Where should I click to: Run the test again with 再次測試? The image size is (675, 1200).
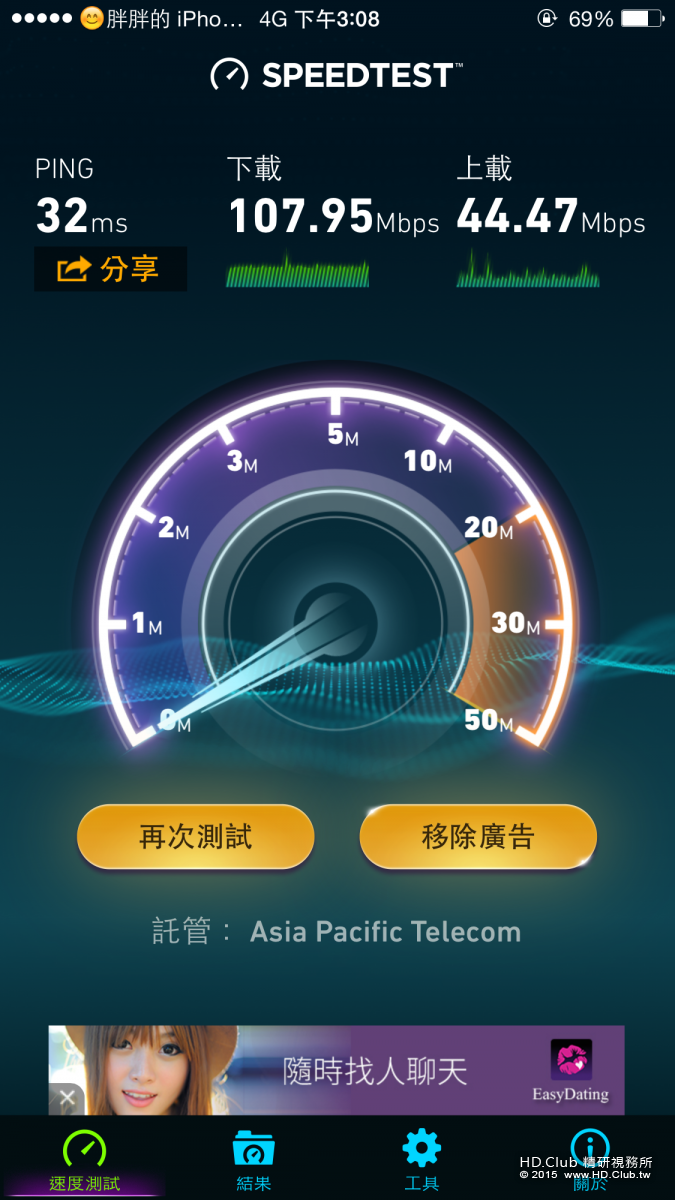[x=195, y=837]
